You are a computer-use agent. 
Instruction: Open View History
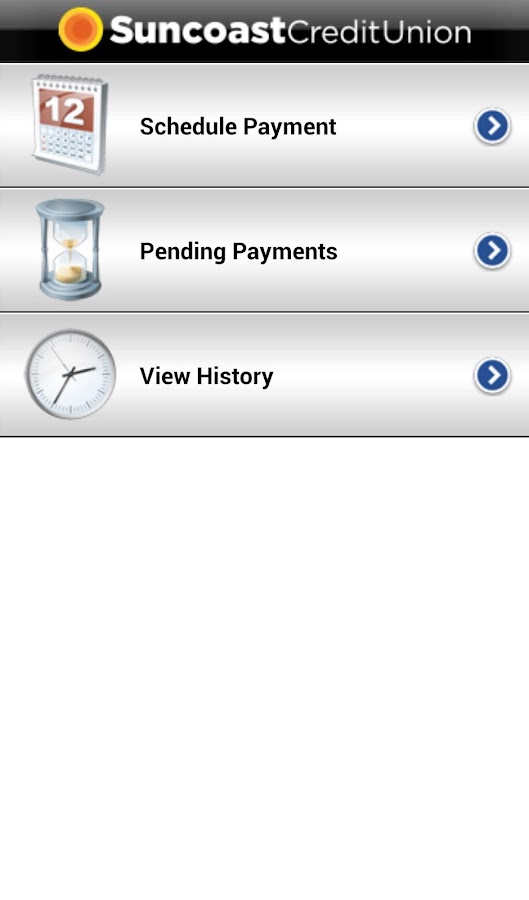tap(264, 375)
